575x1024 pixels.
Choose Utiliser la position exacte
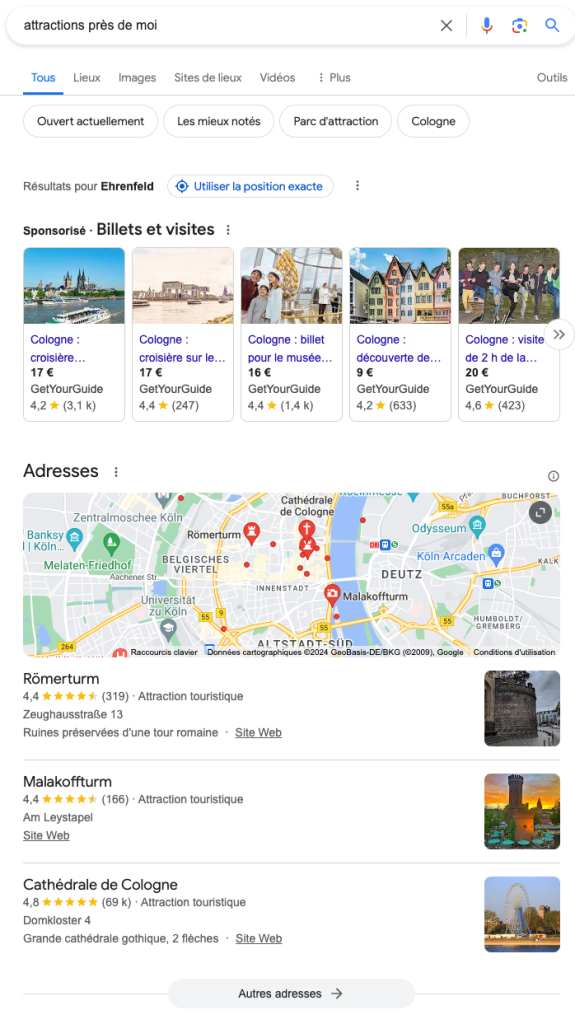tap(250, 186)
